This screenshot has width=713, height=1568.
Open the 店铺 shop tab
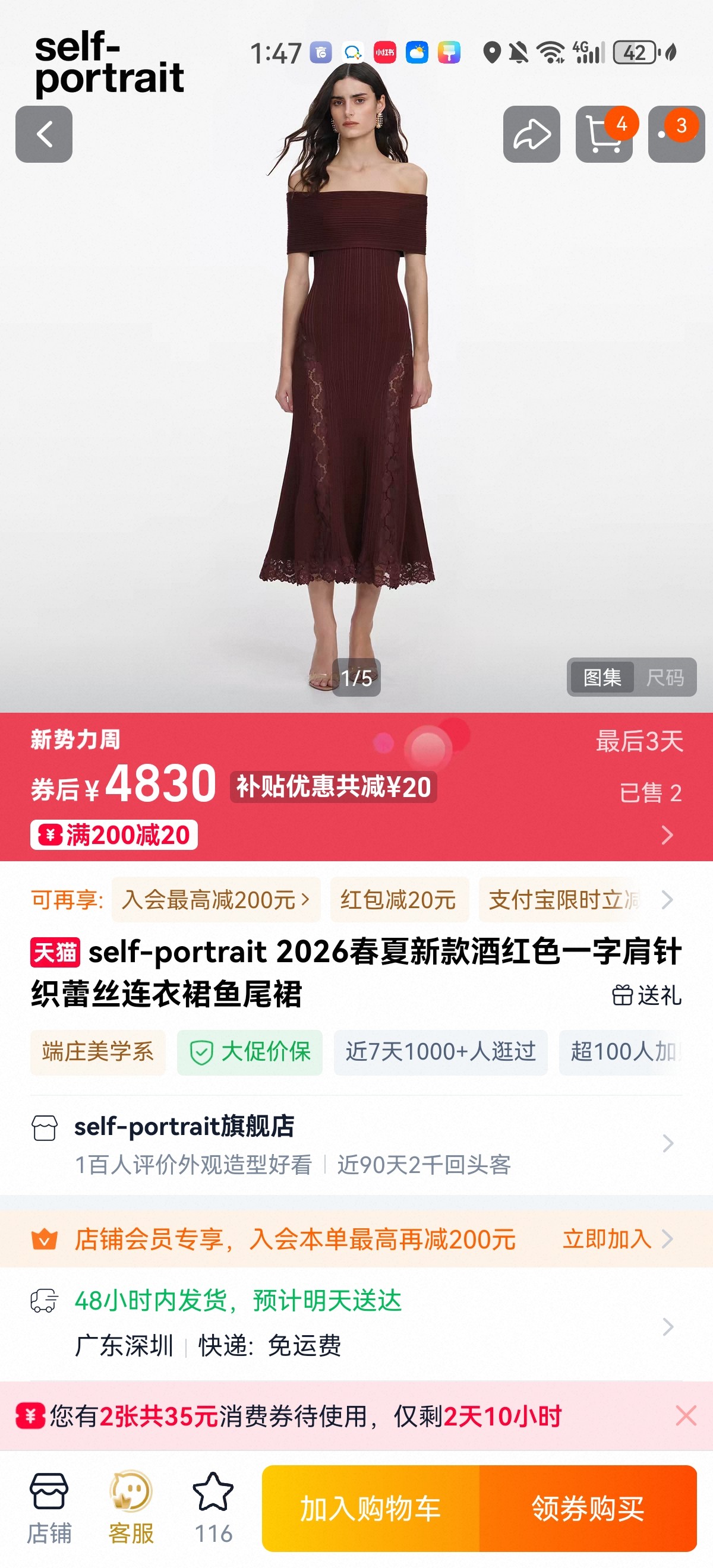pos(49,1509)
